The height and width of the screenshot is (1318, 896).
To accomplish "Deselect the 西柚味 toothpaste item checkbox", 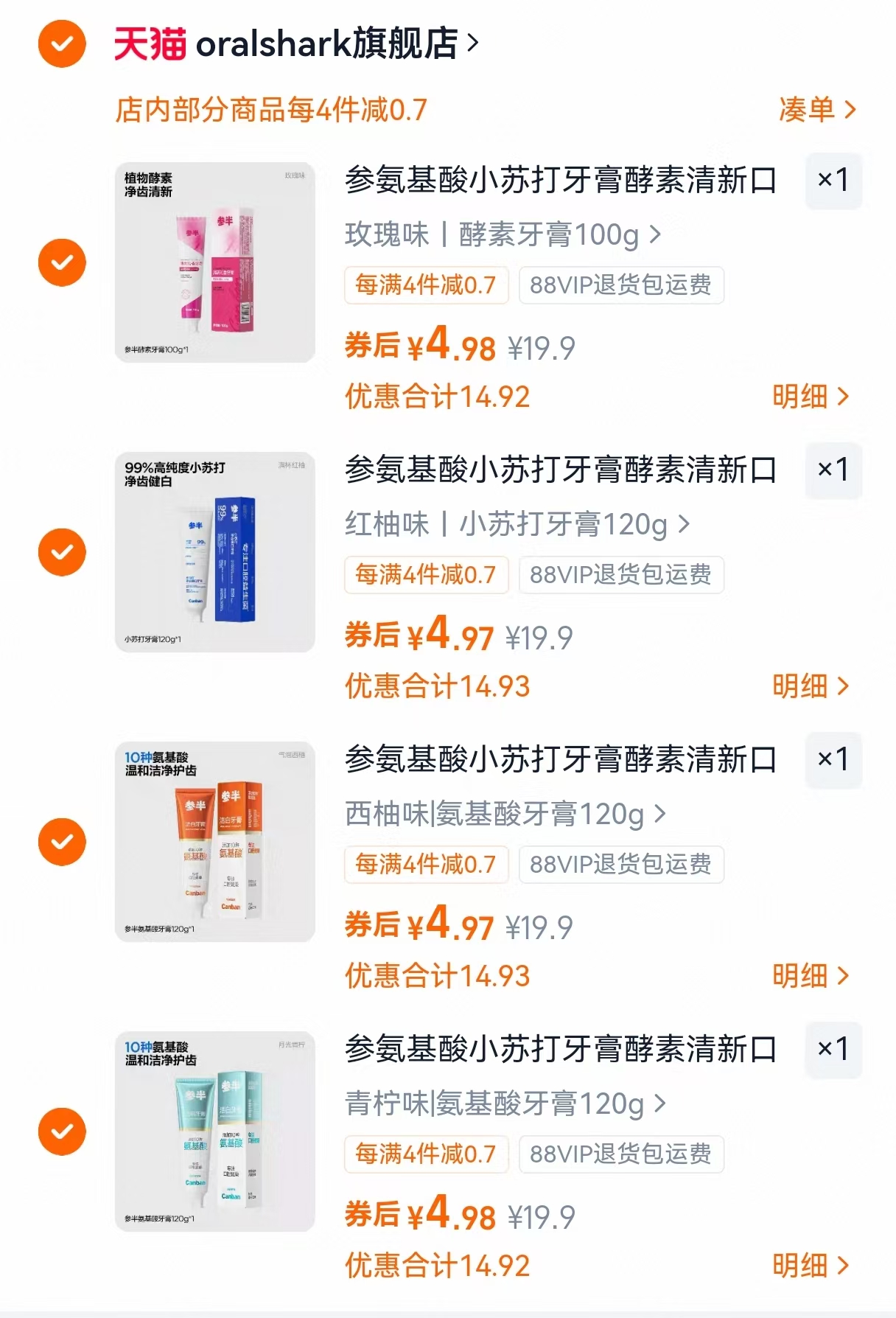I will point(62,841).
